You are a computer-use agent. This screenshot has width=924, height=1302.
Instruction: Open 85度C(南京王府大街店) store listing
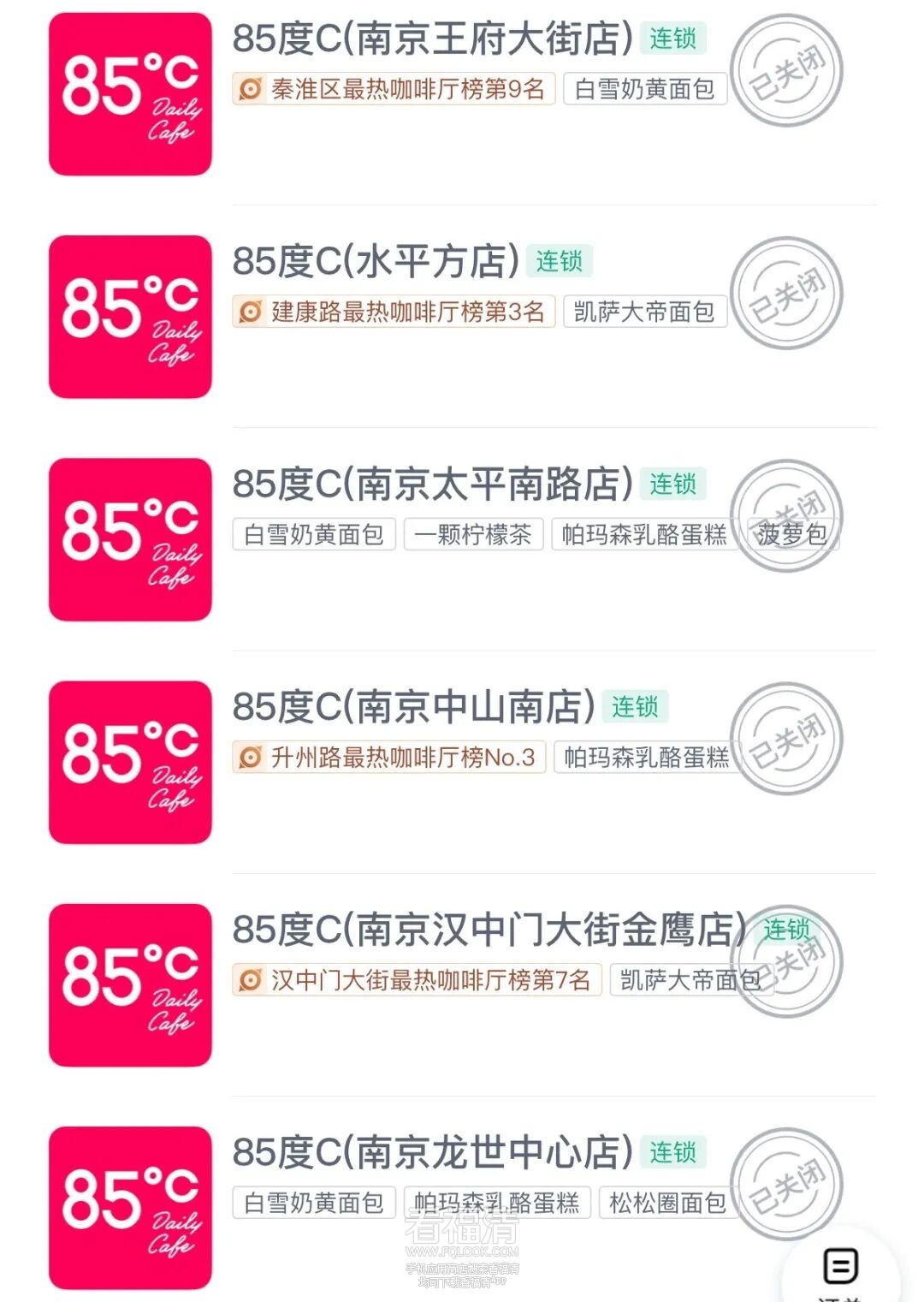[x=432, y=39]
